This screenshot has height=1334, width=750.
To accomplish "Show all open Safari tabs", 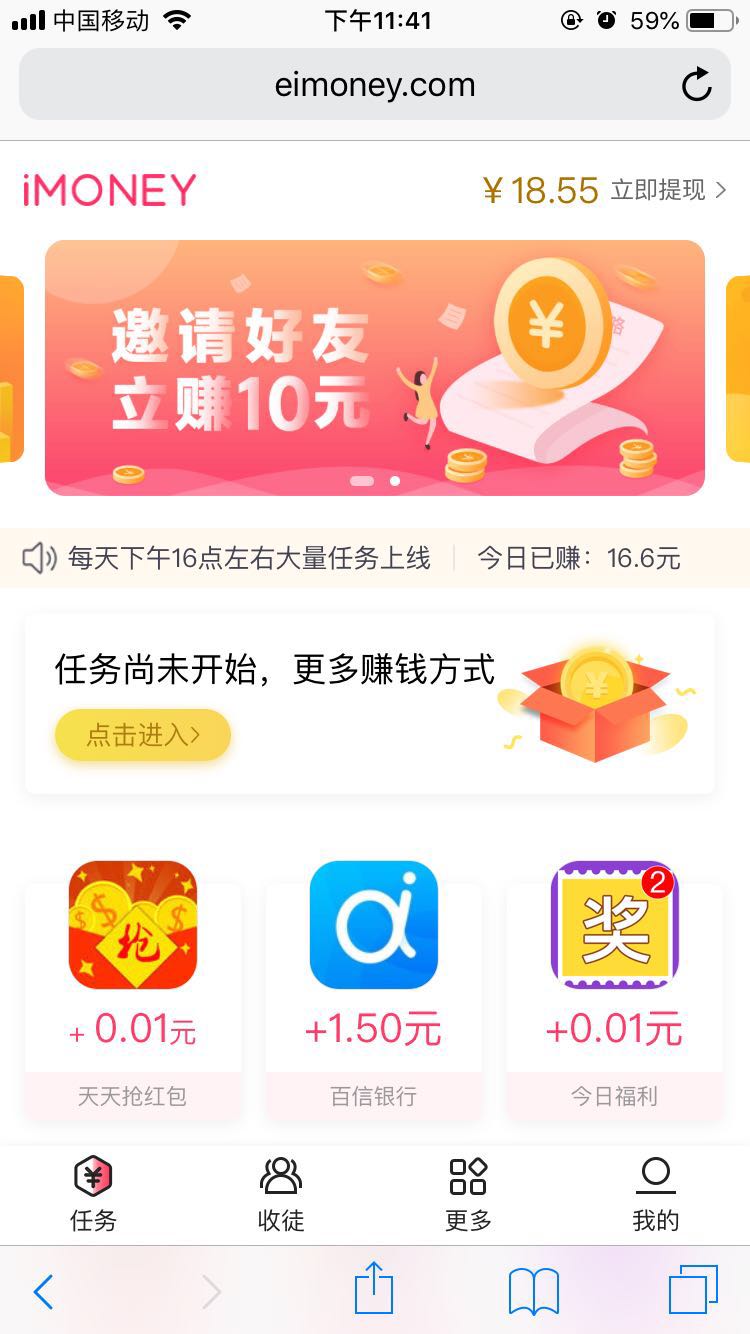I will pos(693,1290).
